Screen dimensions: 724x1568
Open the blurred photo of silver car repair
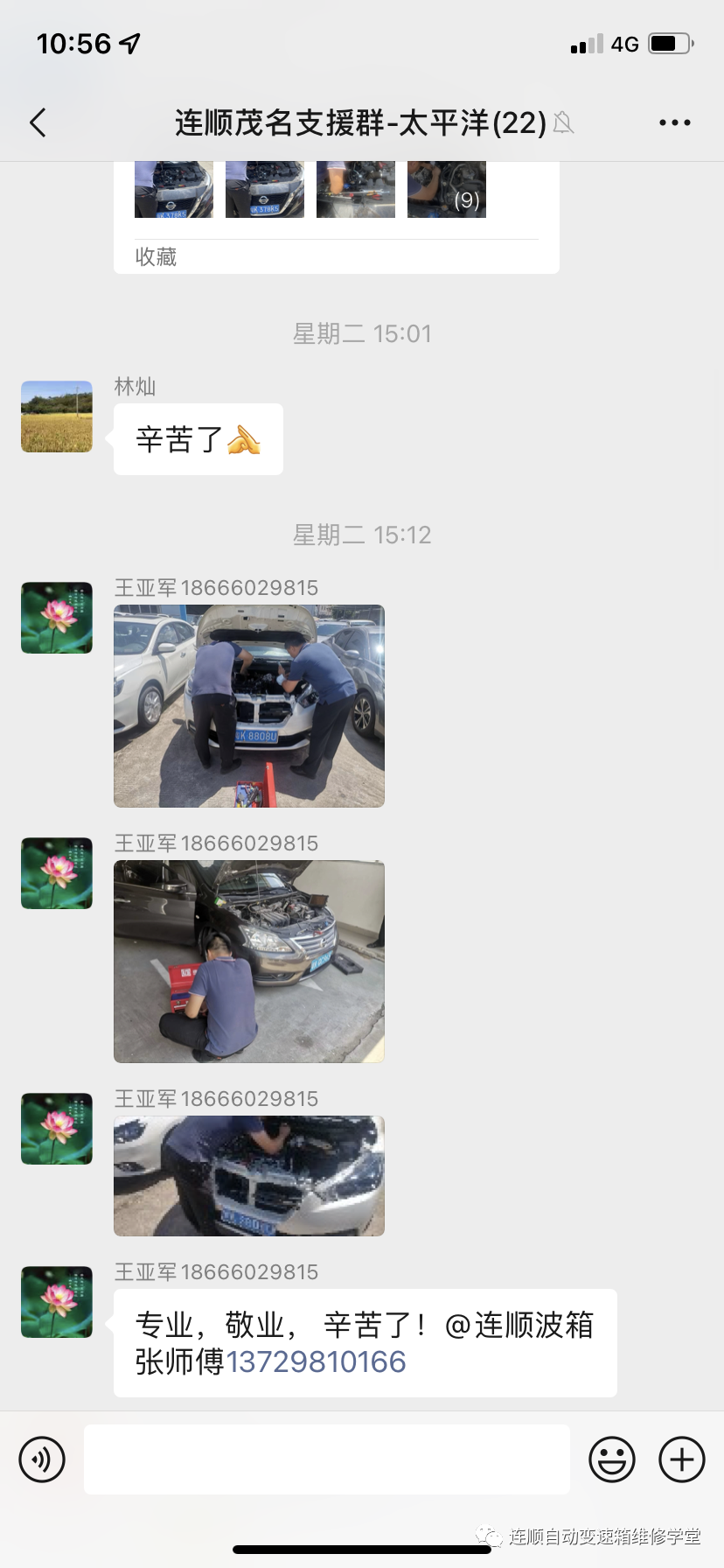click(x=249, y=1175)
